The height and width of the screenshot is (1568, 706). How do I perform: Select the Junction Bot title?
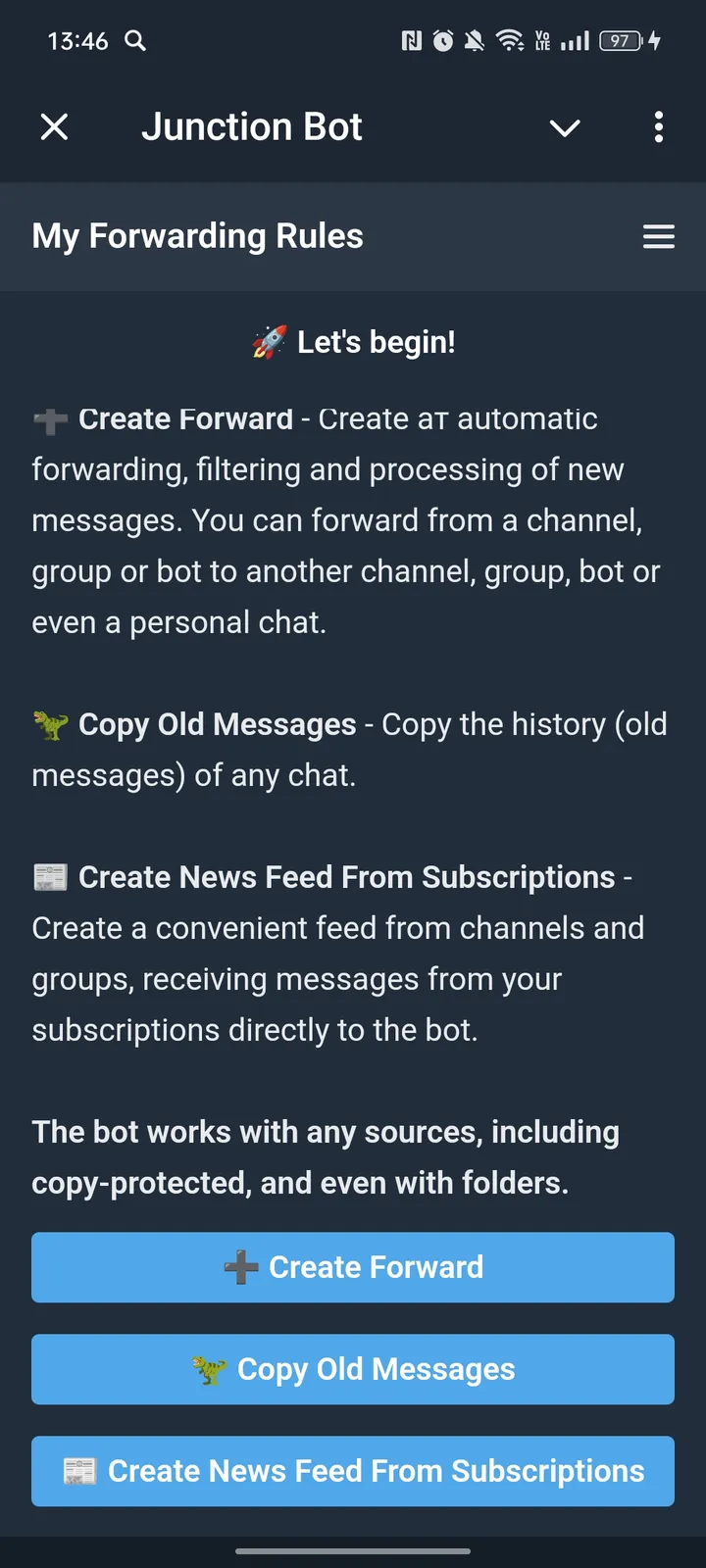pos(252,126)
